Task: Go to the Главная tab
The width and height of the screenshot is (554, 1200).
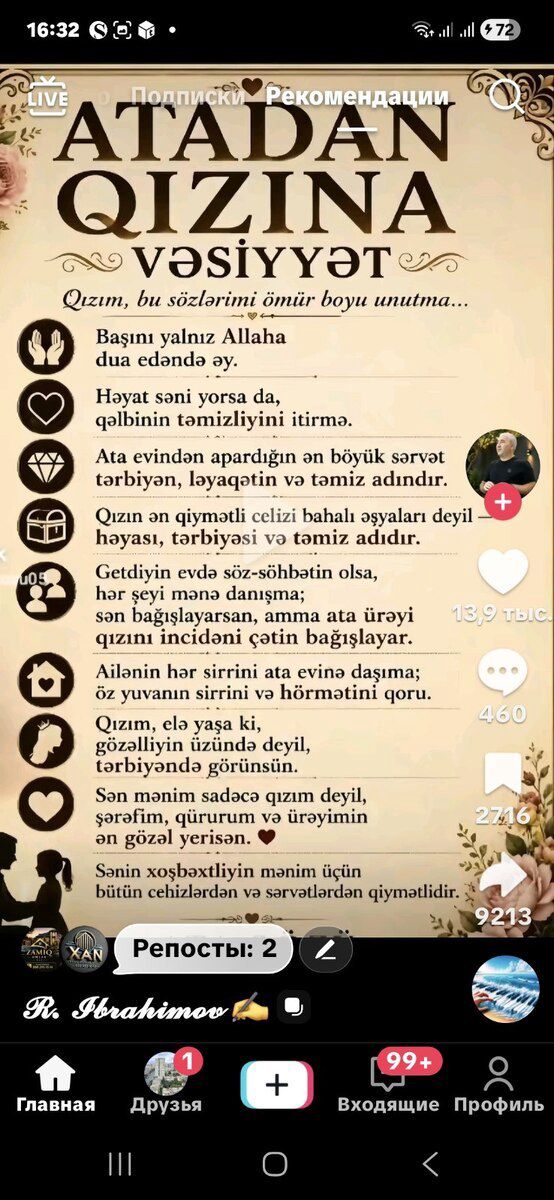Action: tap(55, 1085)
